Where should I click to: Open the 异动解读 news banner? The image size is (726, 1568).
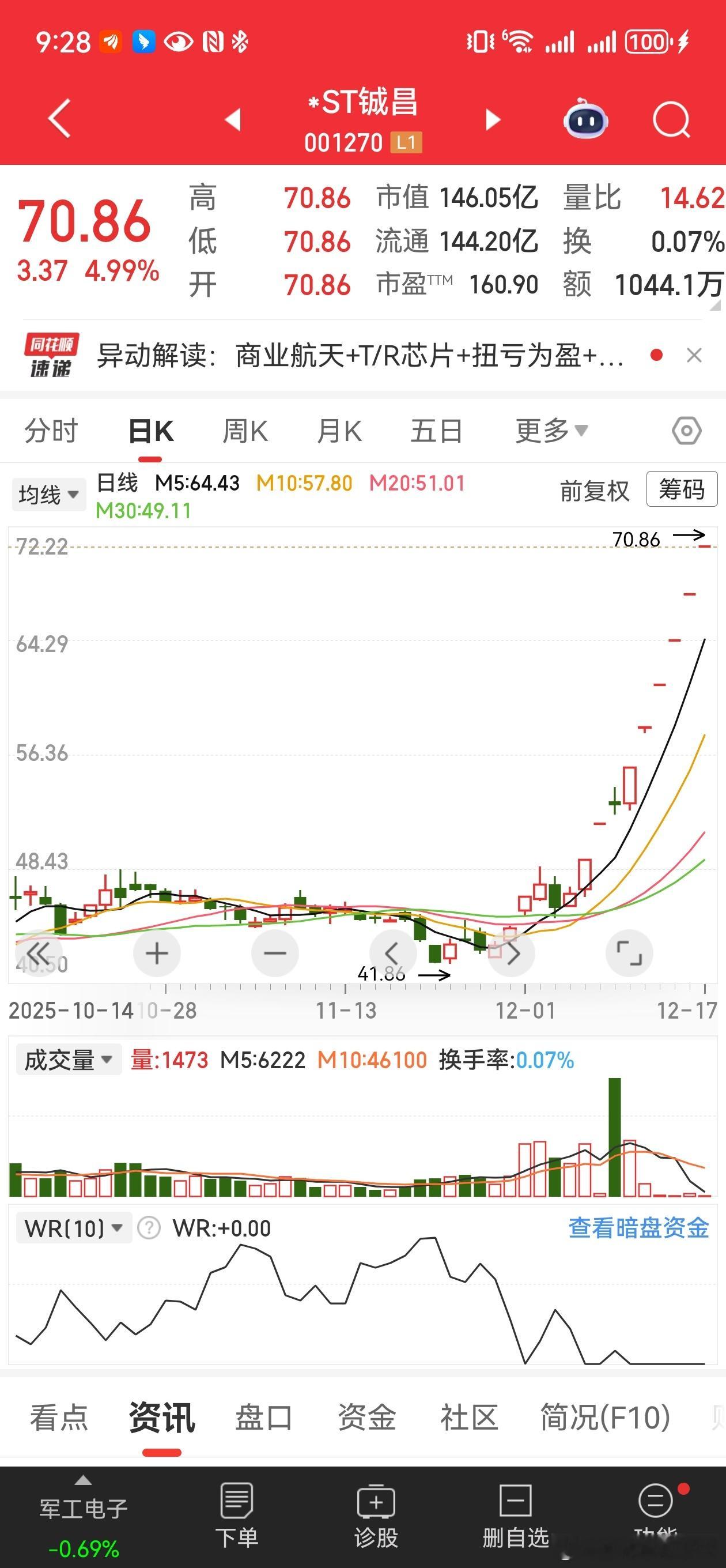pos(360,356)
